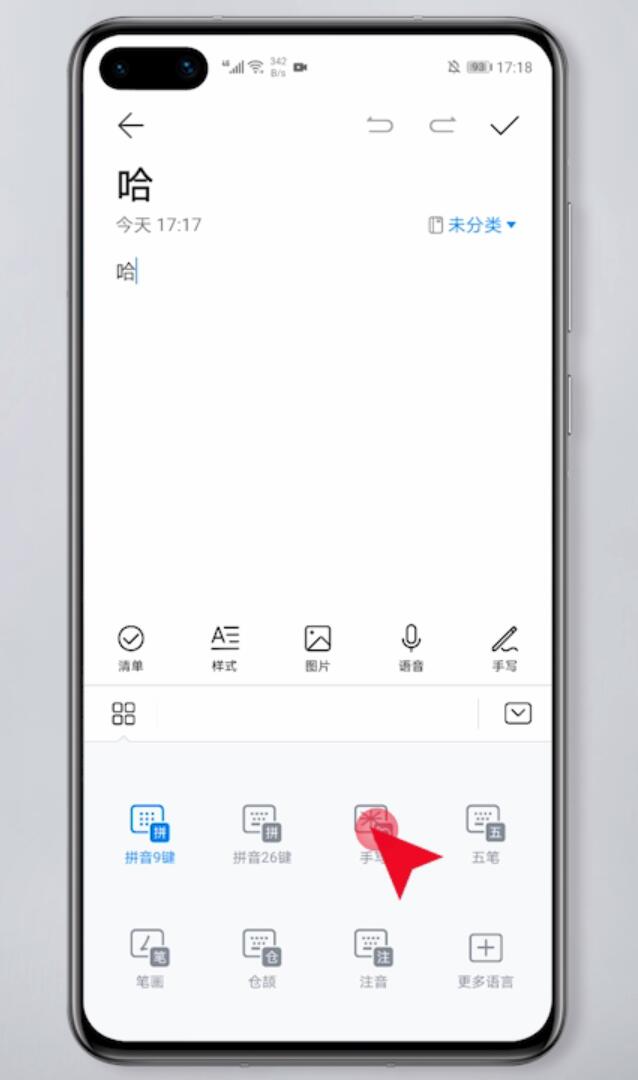Viewport: 638px width, 1080px height.
Task: Go back using the arrow icon
Action: (131, 125)
